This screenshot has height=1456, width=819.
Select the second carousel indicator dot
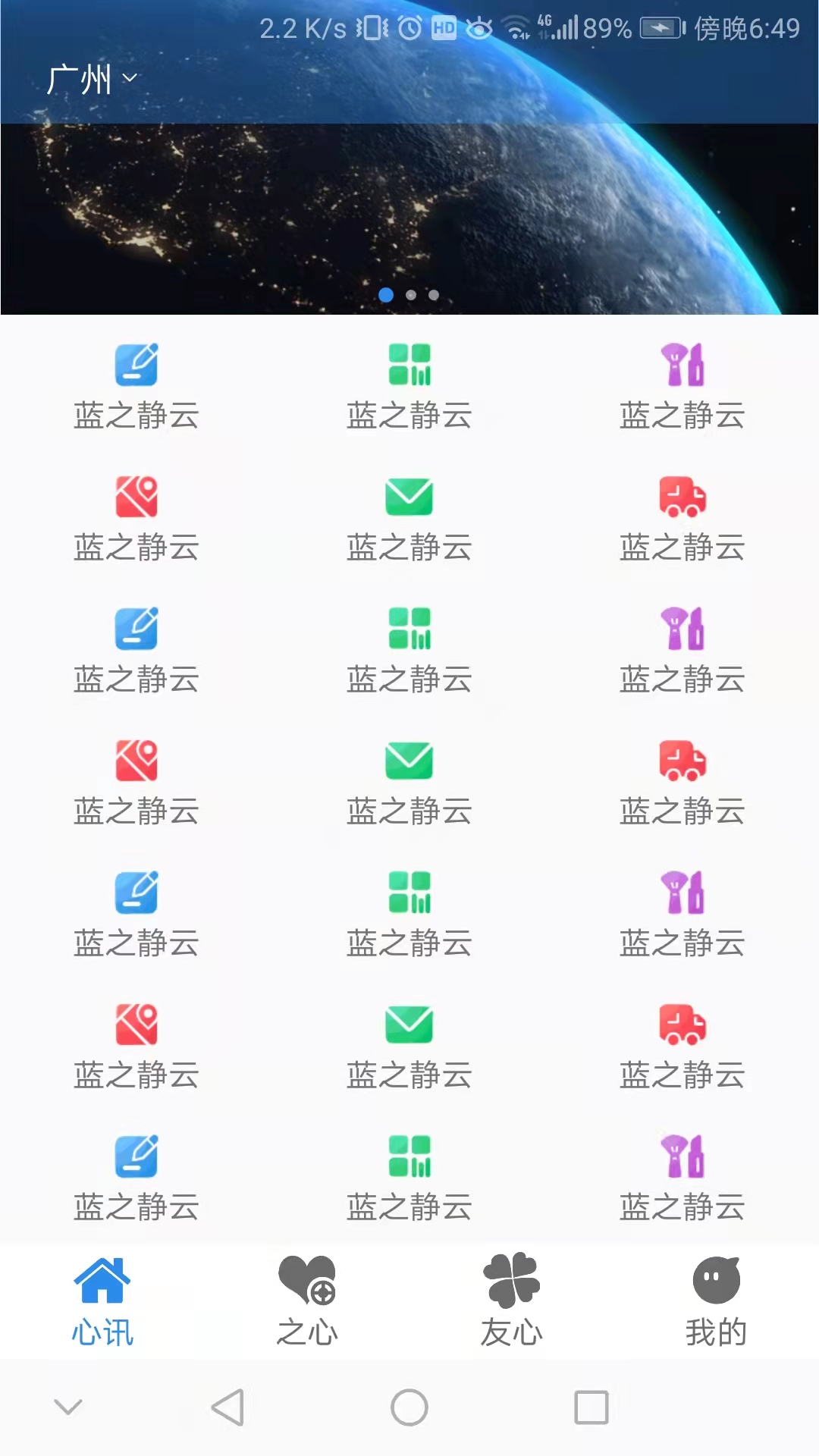click(409, 294)
